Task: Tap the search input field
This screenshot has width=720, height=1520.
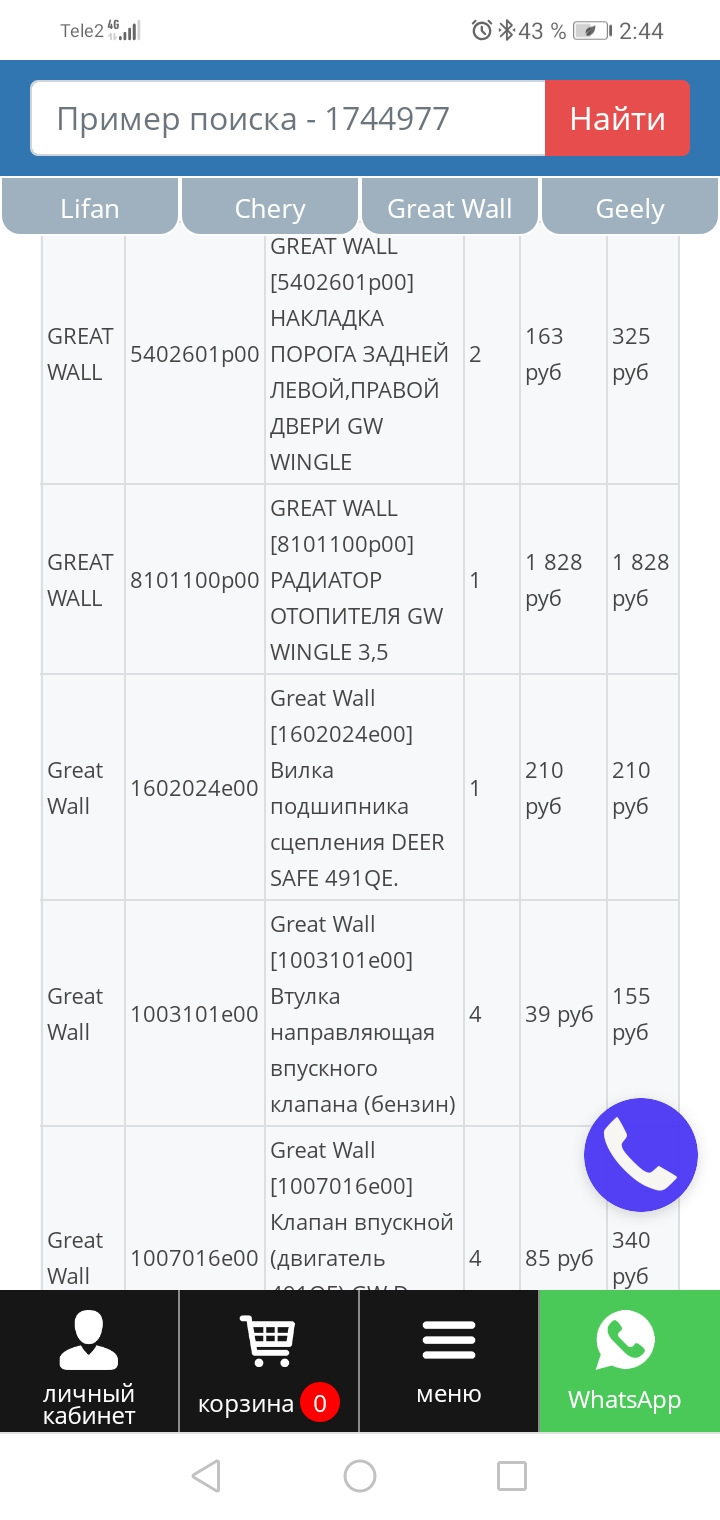Action: [x=285, y=117]
